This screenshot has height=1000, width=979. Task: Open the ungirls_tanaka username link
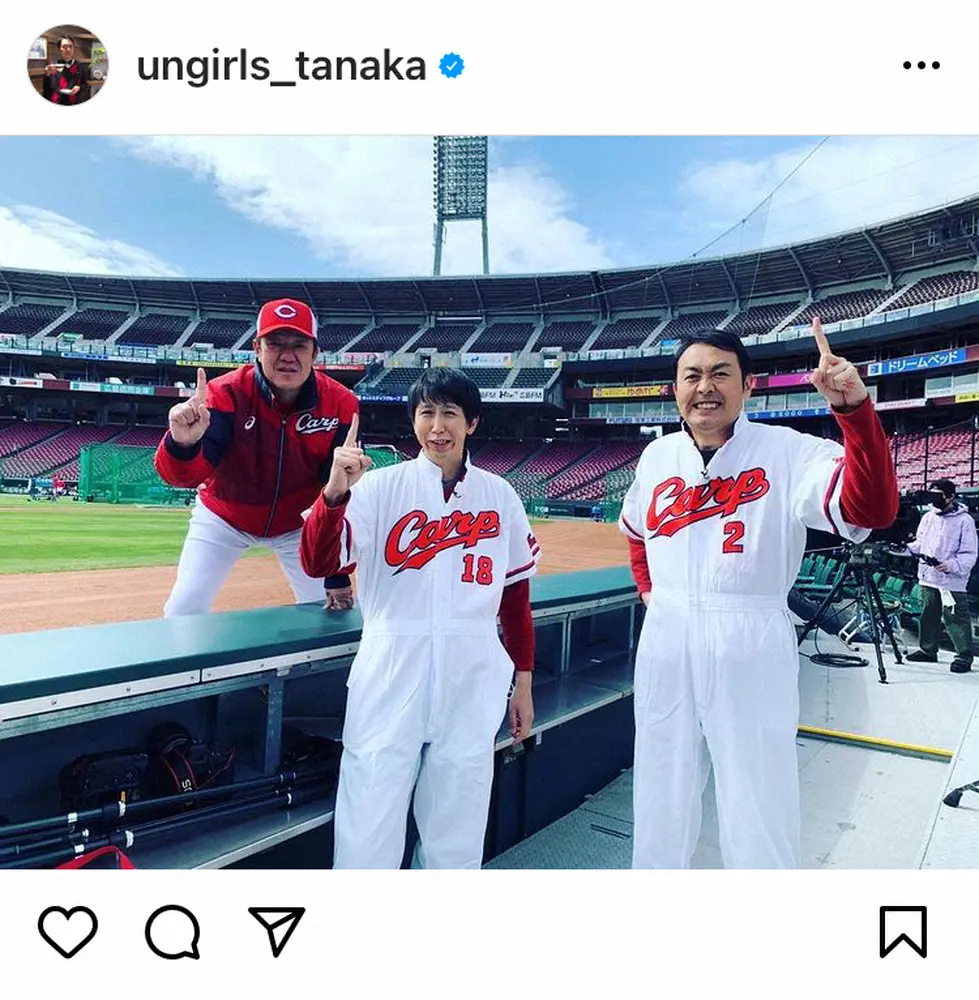click(x=281, y=67)
